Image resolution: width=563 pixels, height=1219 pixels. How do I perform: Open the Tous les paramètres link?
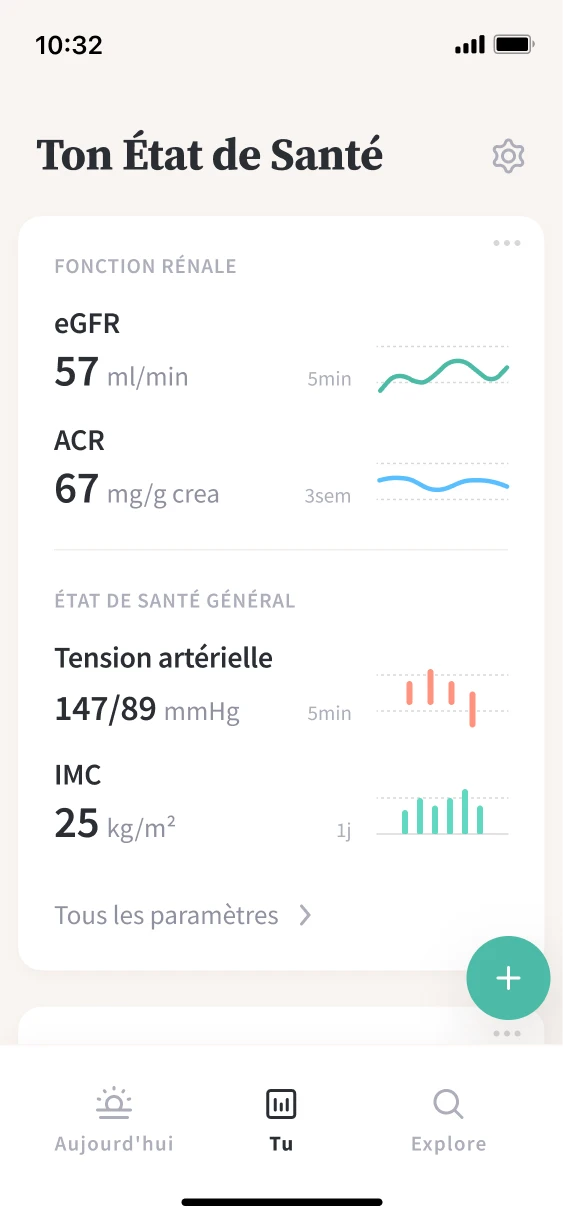183,915
